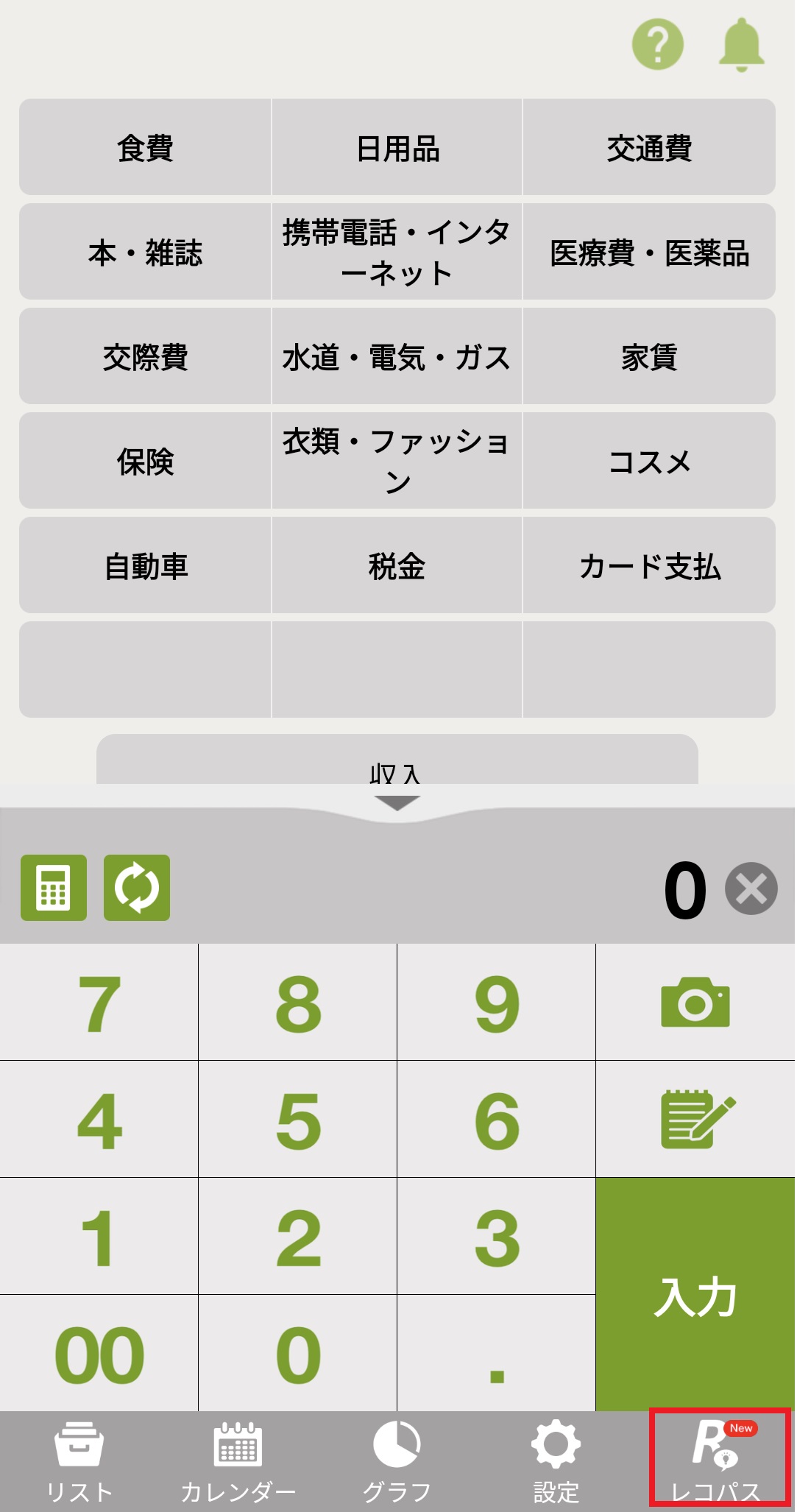Add a memo with the notepad icon
The image size is (797, 1512).
click(x=695, y=1119)
